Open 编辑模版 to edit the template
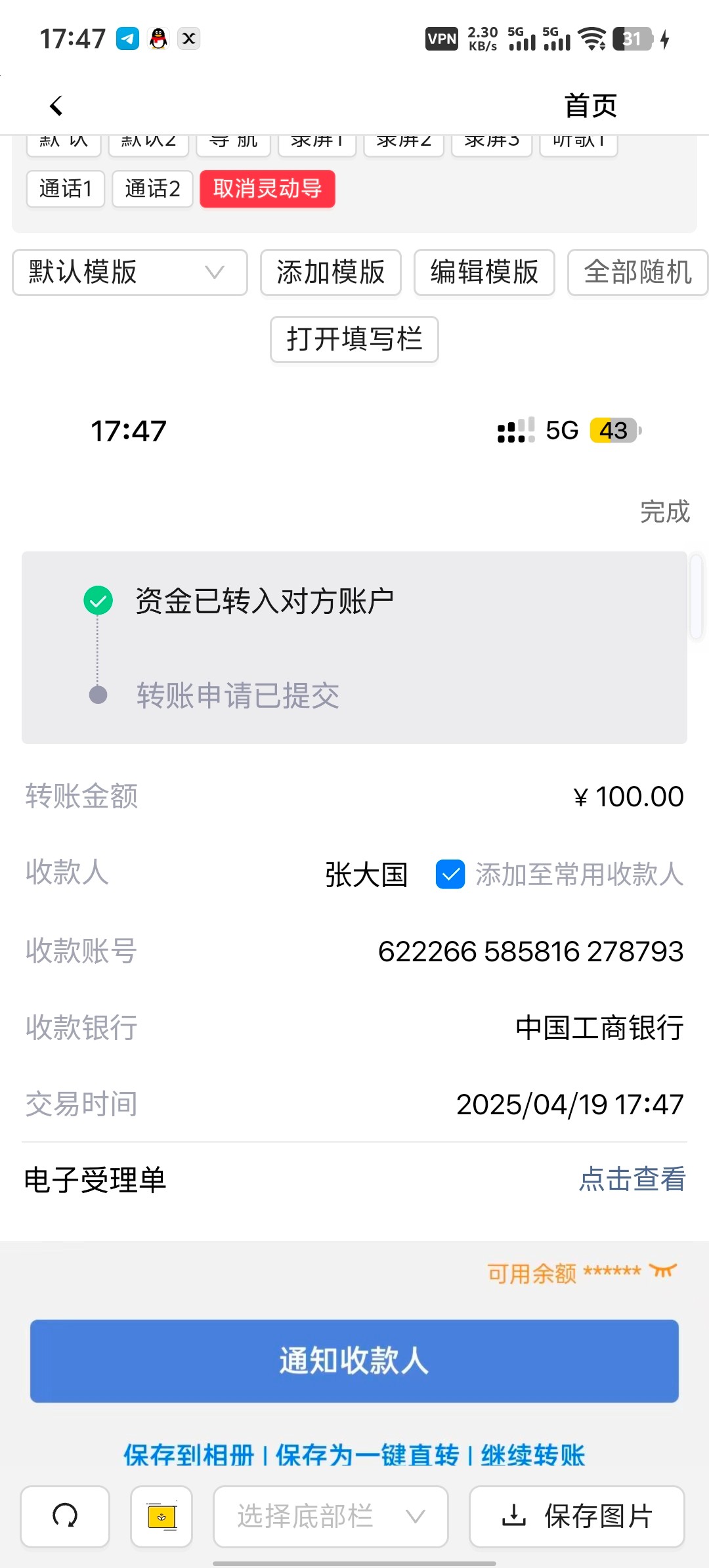 point(484,272)
